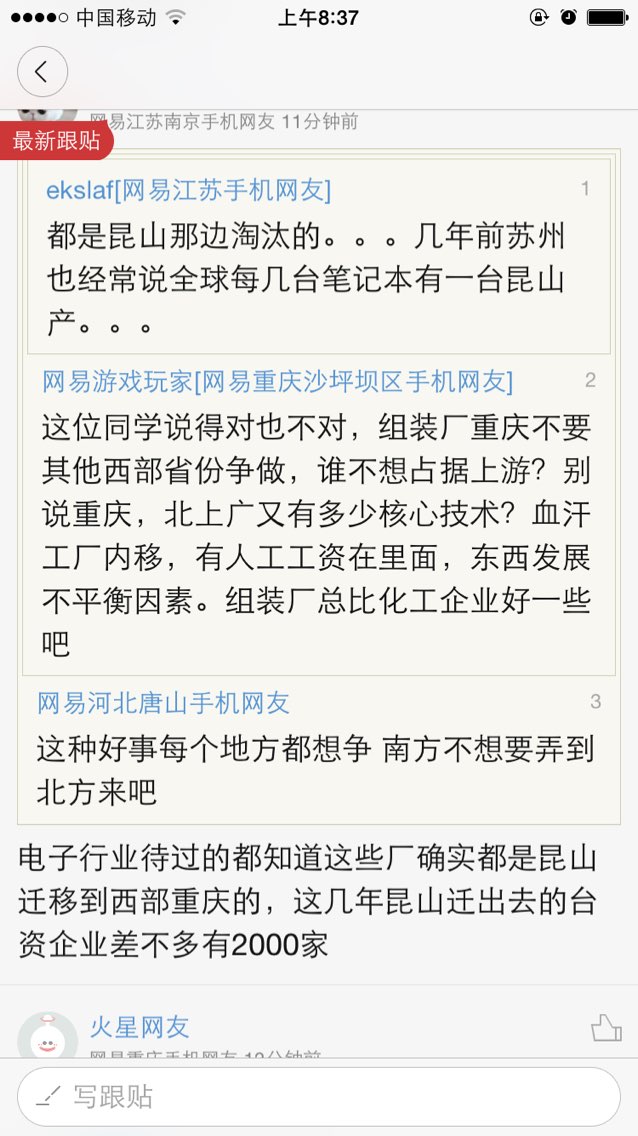Open 网易河北唐山手机网友 username link
The image size is (638, 1136).
coord(164,703)
